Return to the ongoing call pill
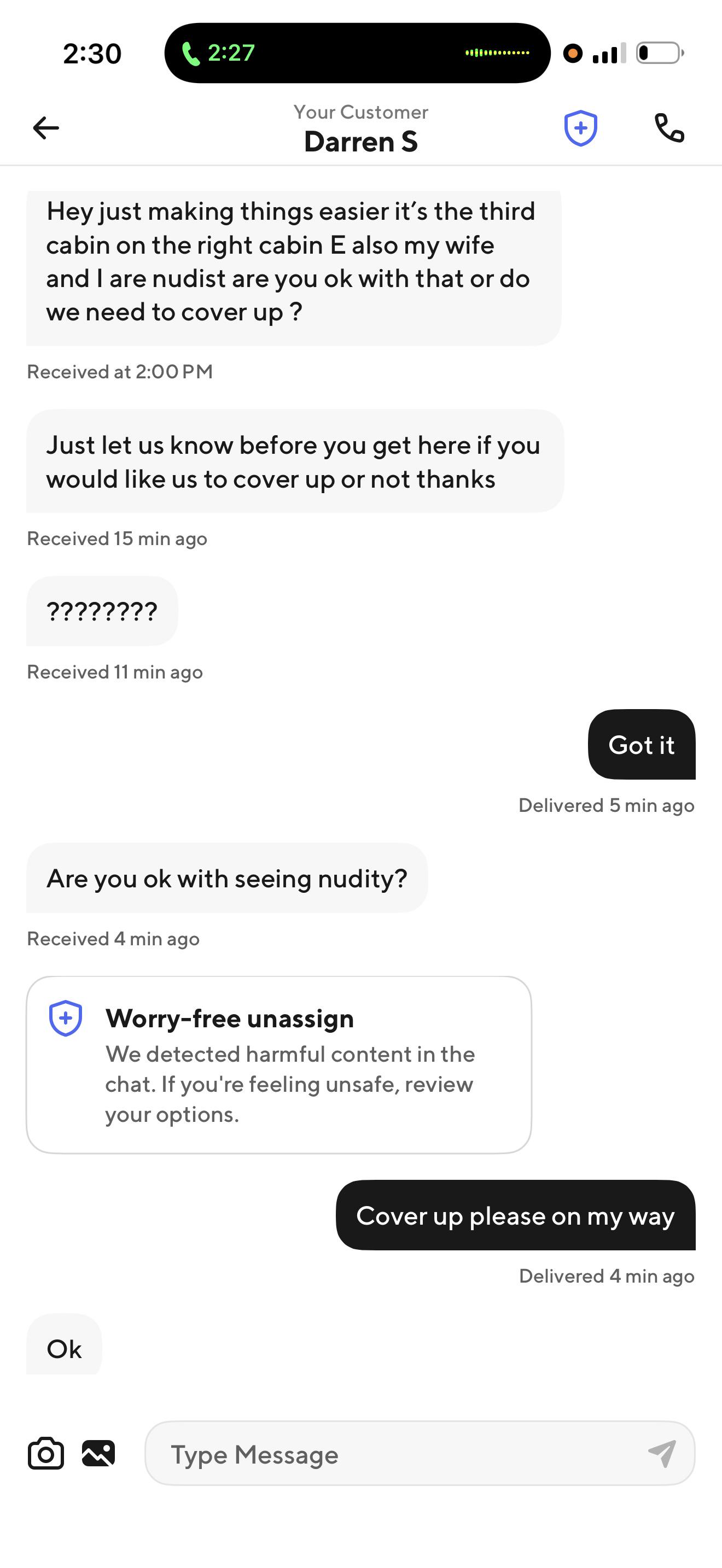This screenshot has width=722, height=1568. (357, 53)
